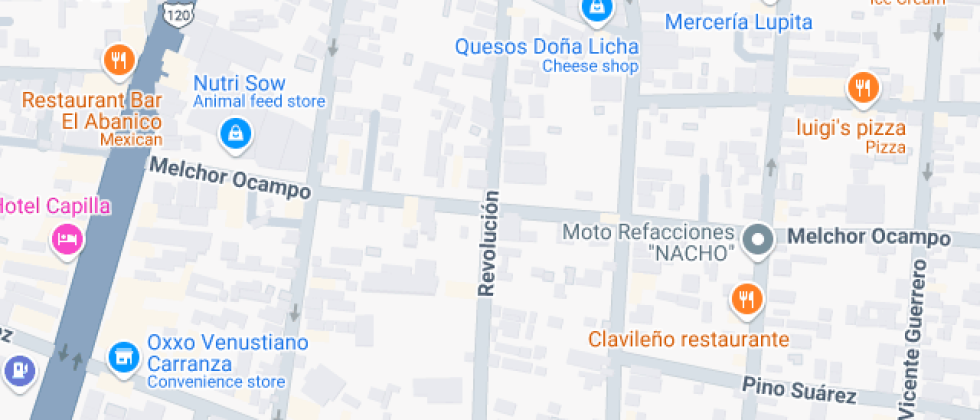Tap the Melchor Ocampo location marker
Screen dimensions: 980x420
(760, 240)
